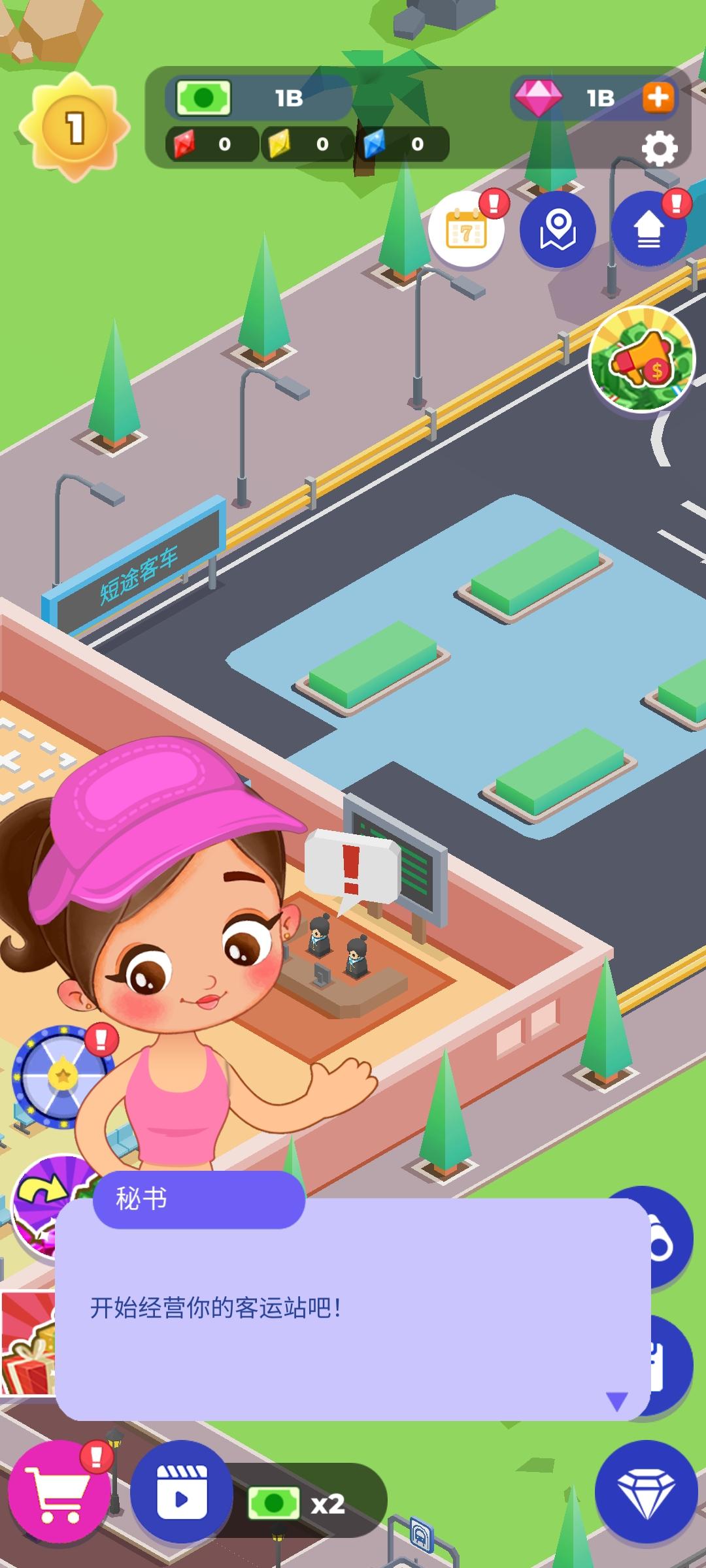Open the shopping cart store
The height and width of the screenshot is (1568, 706).
(x=59, y=1492)
